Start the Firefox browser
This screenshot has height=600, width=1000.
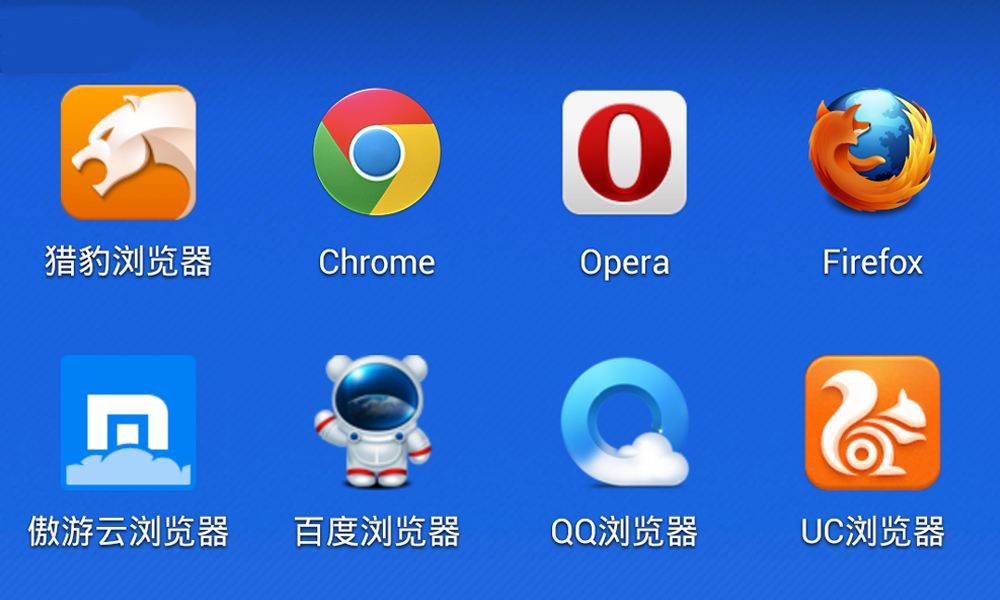point(872,150)
